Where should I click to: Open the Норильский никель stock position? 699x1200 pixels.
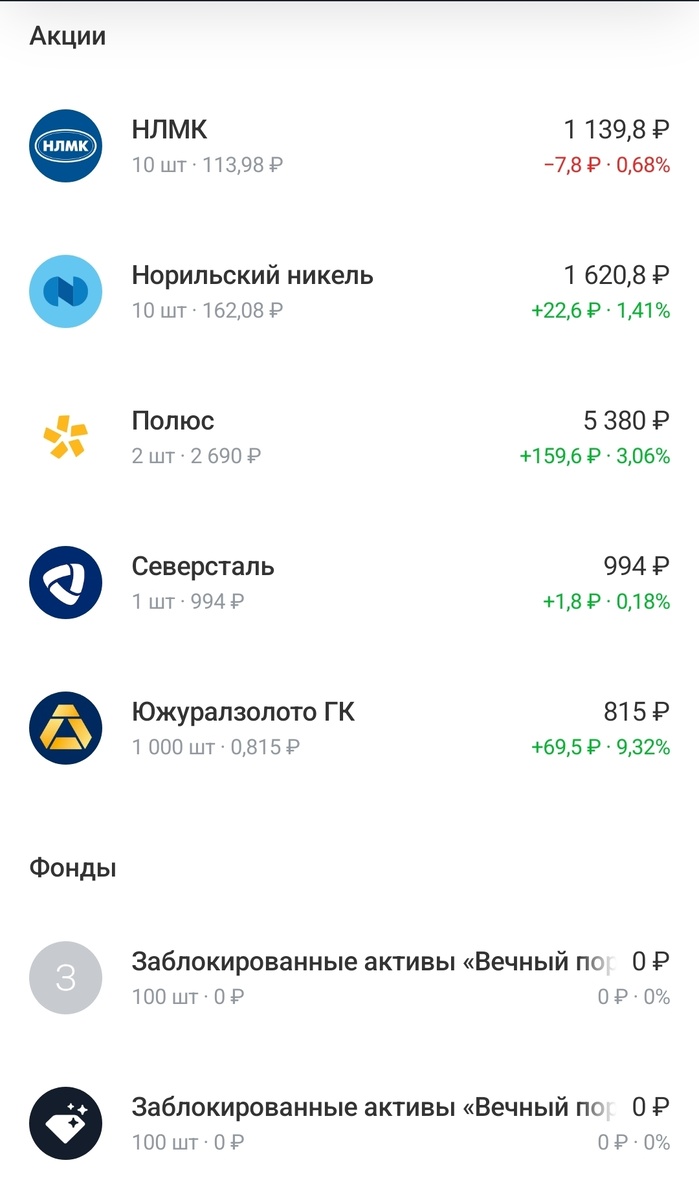pyautogui.click(x=349, y=291)
